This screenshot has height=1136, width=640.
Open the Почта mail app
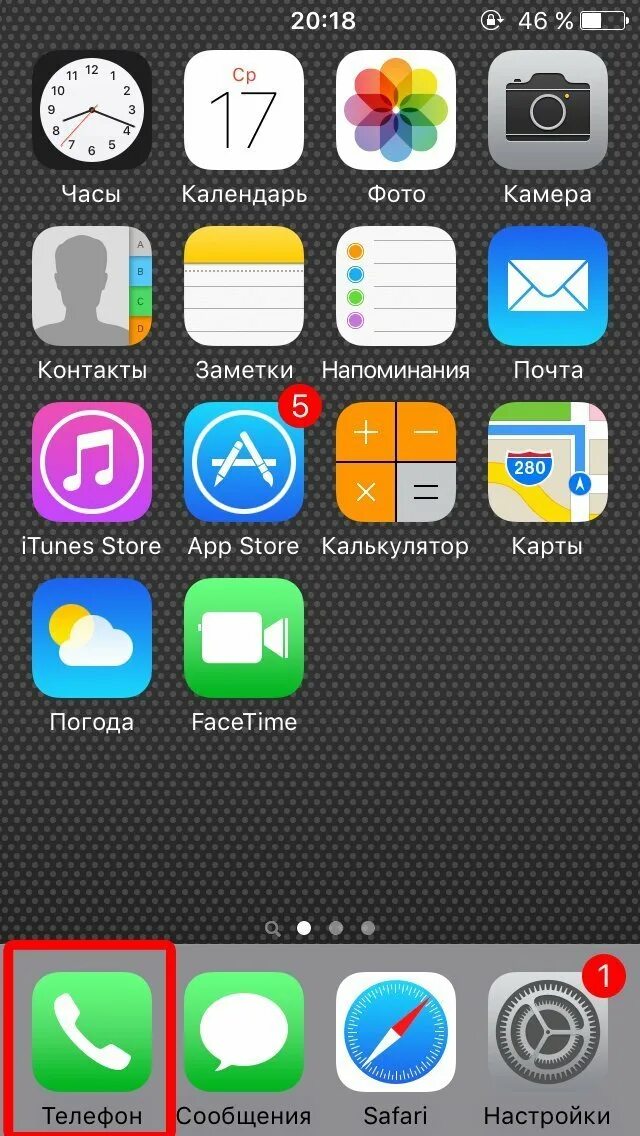pos(548,286)
